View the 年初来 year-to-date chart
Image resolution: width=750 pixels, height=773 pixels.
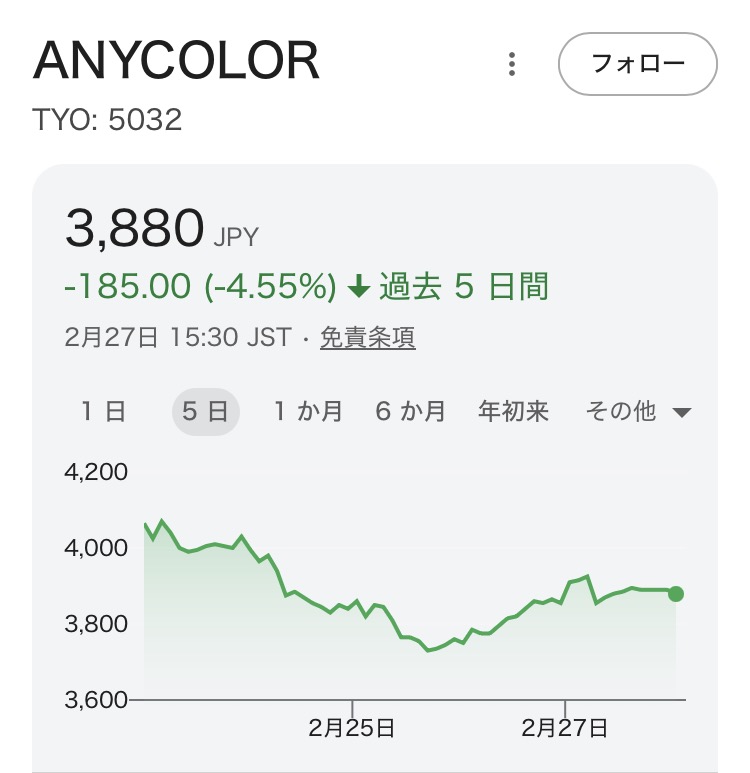(x=514, y=411)
